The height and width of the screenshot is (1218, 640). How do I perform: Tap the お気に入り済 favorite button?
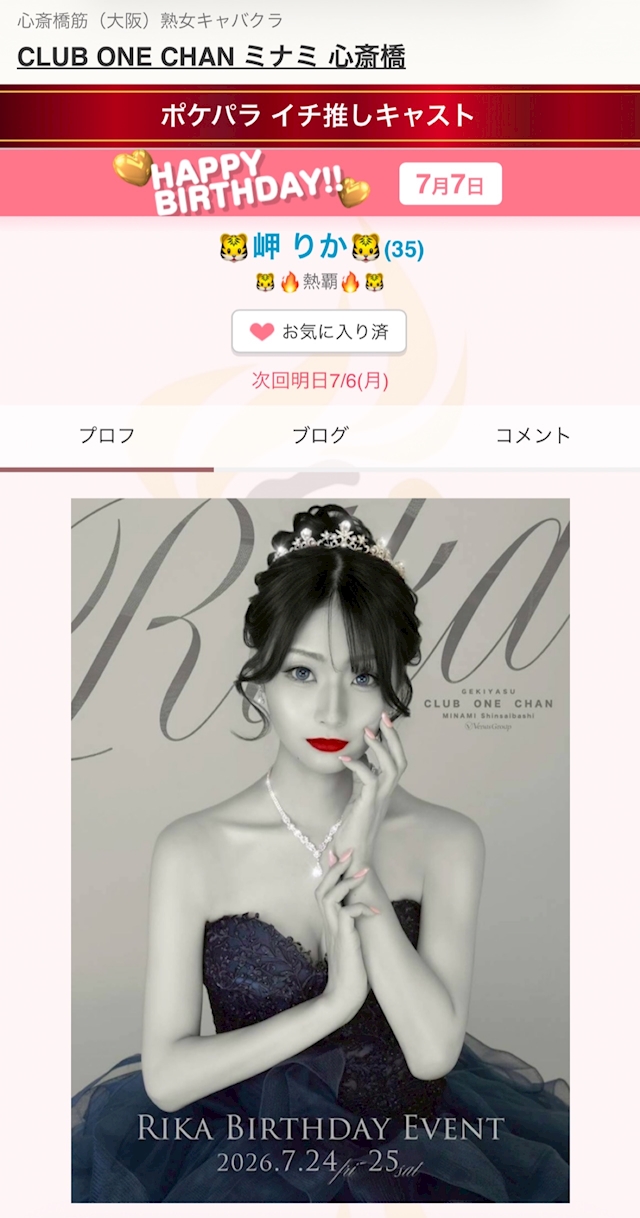point(319,332)
